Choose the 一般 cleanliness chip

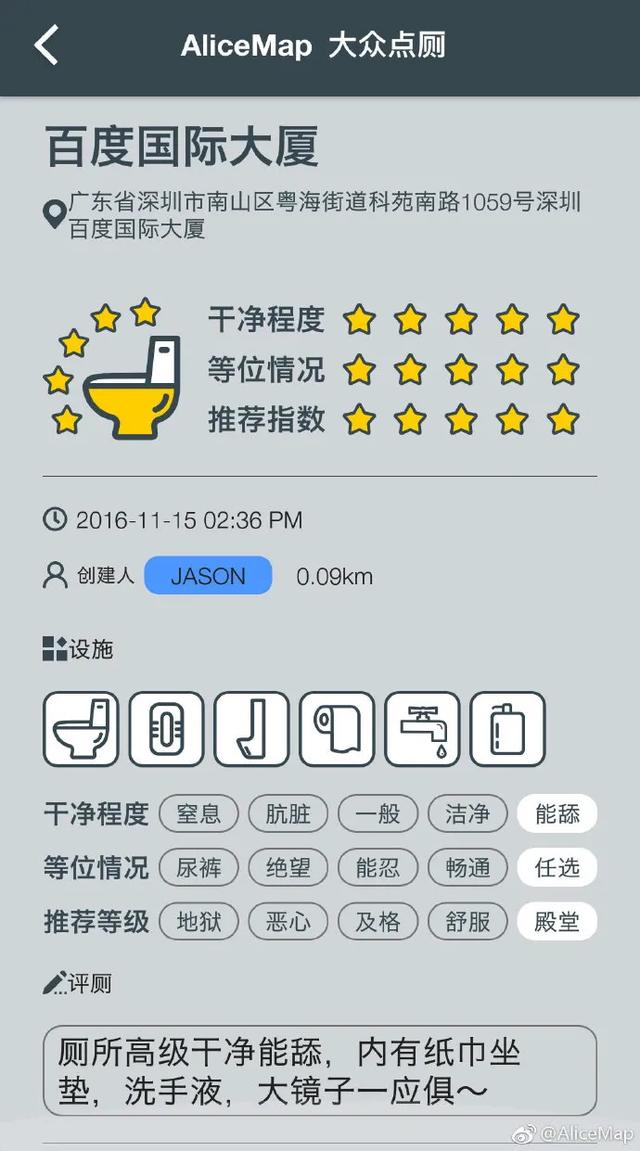378,813
